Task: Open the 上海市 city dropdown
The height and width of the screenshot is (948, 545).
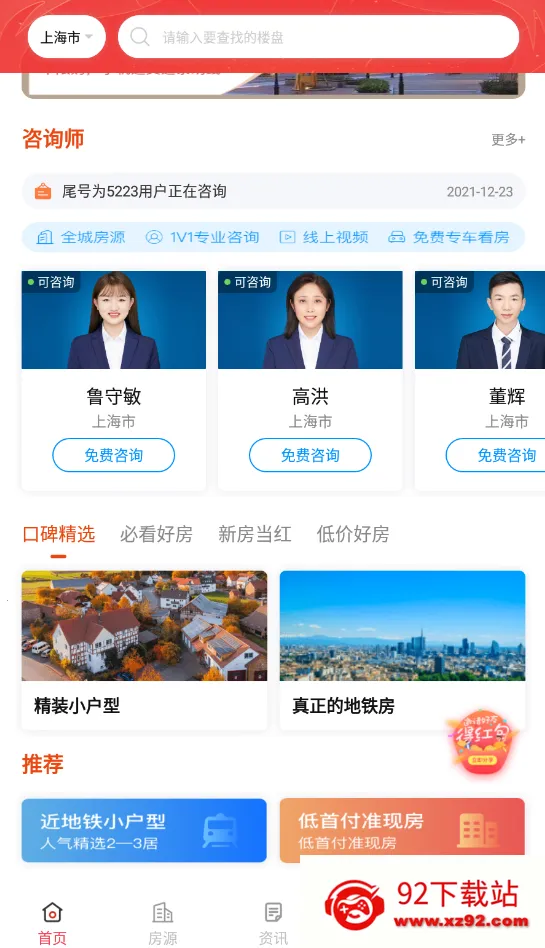Action: coord(67,37)
